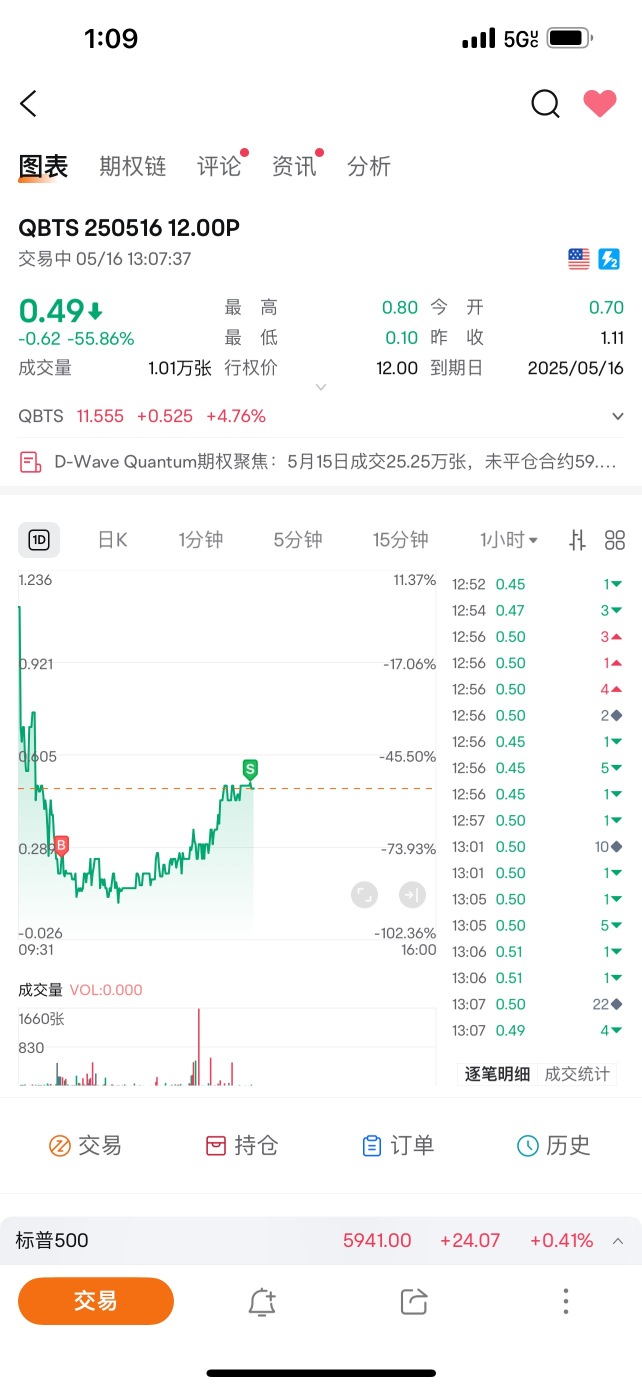This screenshot has height=1389, width=642.
Task: Expand the QBTS underlying stock row
Action: 617,416
